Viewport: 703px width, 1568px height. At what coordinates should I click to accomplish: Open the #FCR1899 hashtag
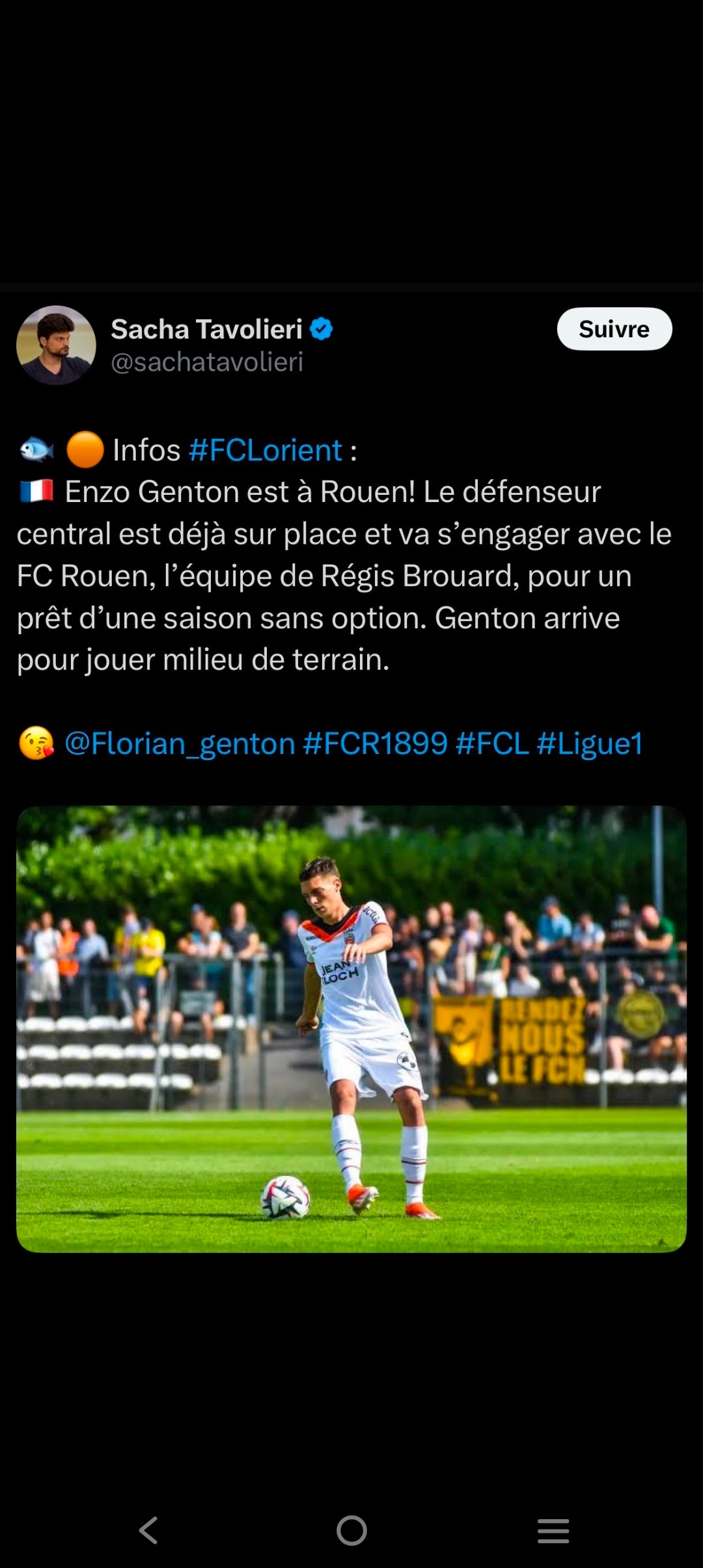pyautogui.click(x=376, y=744)
